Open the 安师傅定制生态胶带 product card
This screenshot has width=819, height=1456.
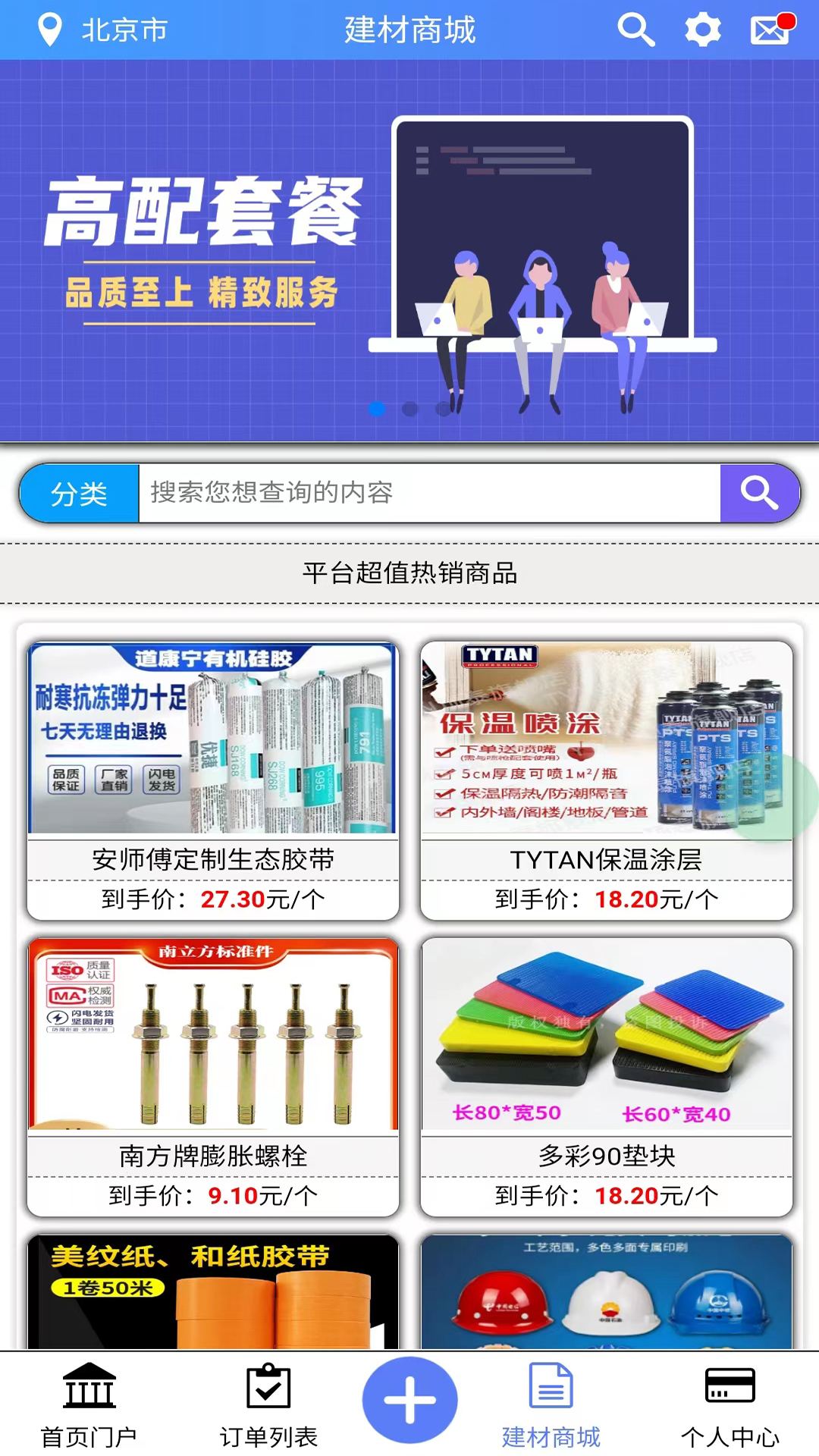213,780
